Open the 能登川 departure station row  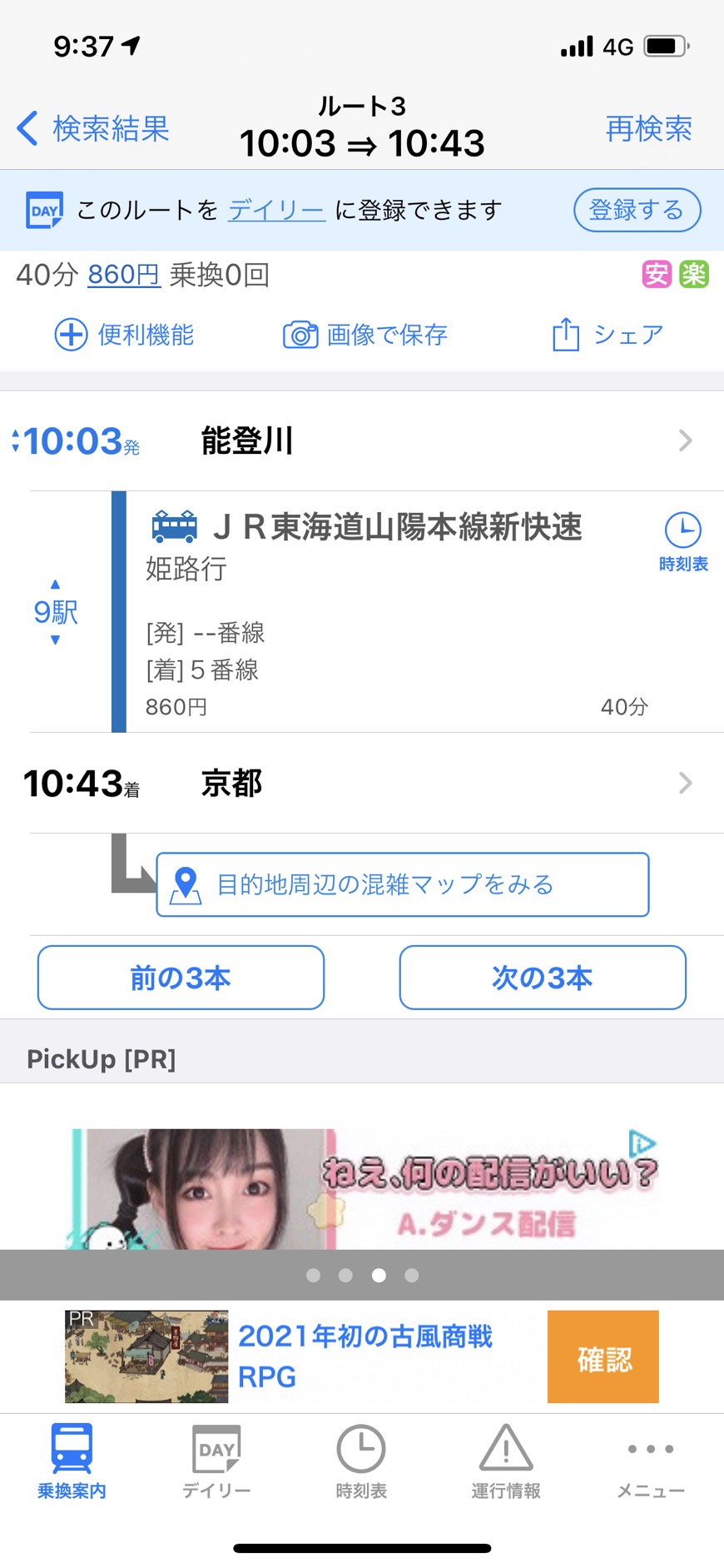362,441
